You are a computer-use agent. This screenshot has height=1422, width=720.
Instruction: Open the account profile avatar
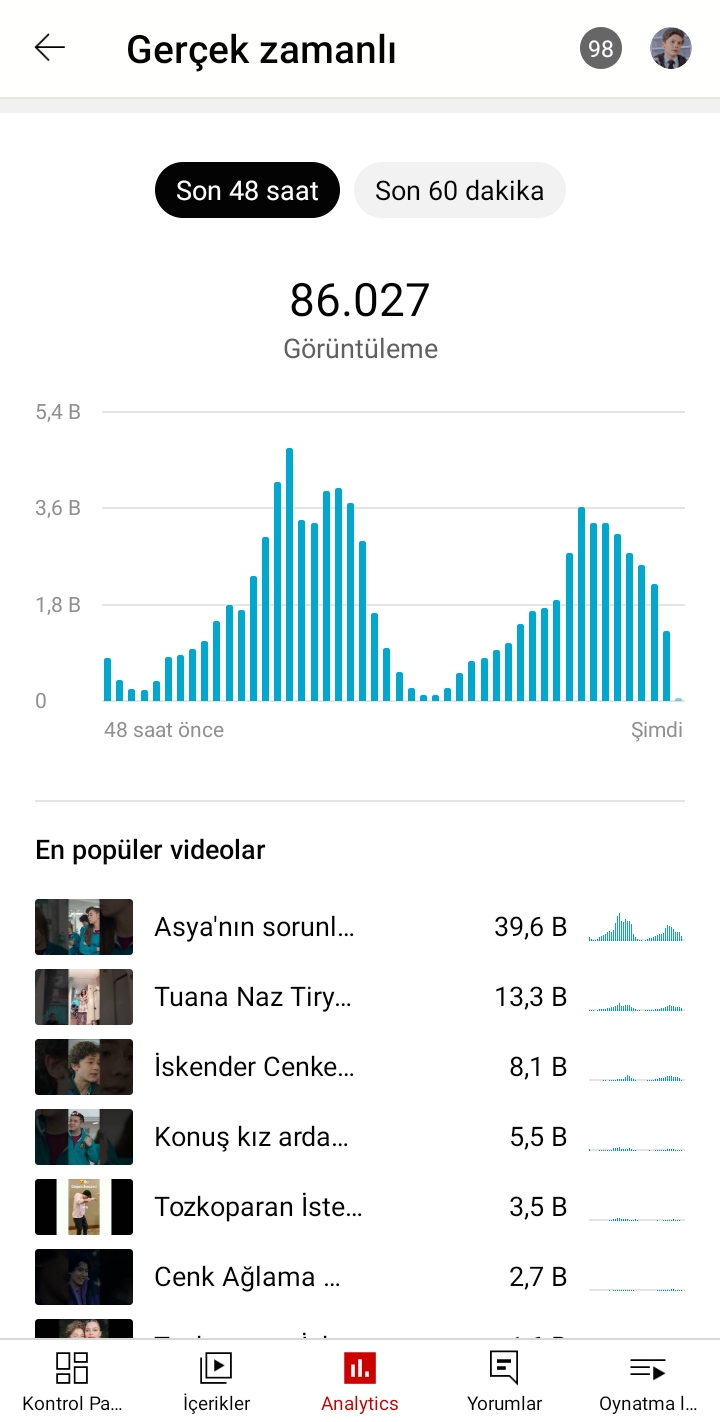pos(671,49)
